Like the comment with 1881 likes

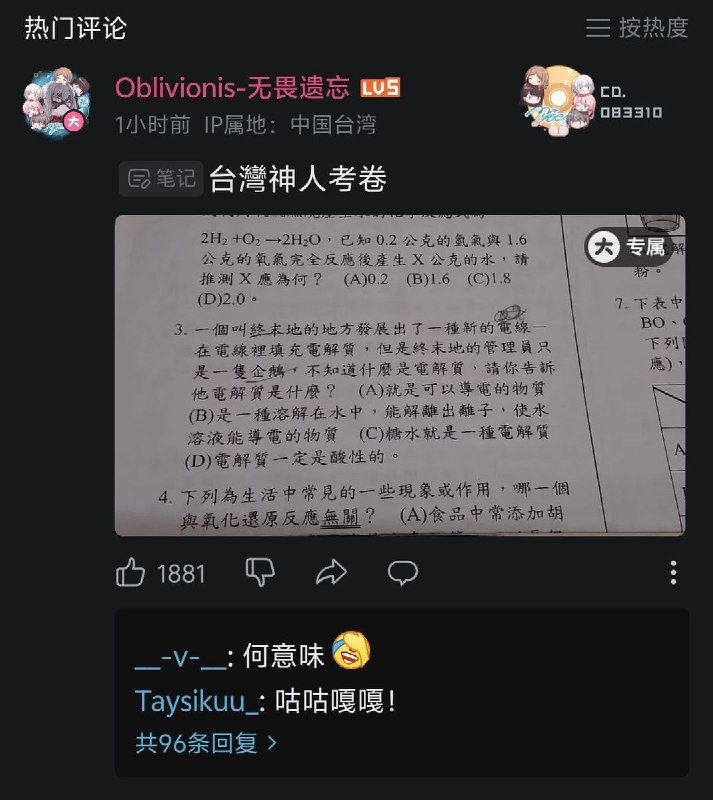tap(132, 572)
